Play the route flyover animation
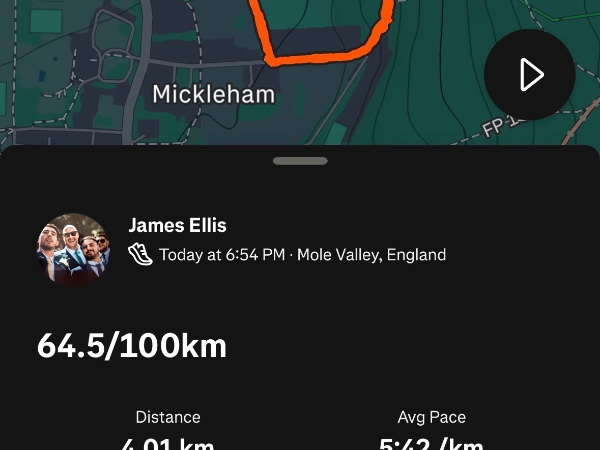The width and height of the screenshot is (600, 450). point(529,75)
